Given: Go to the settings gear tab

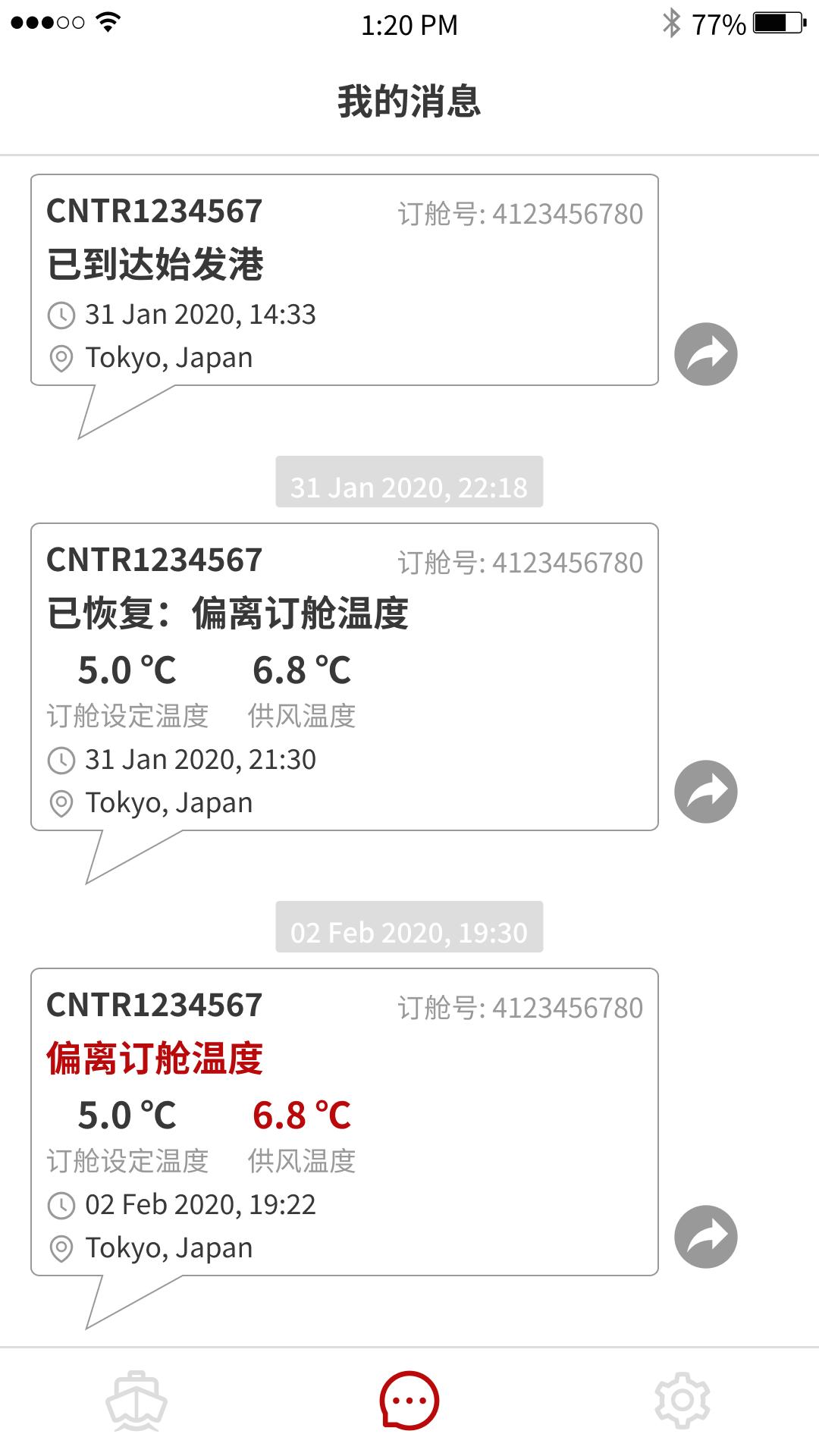Looking at the screenshot, I should (682, 1401).
